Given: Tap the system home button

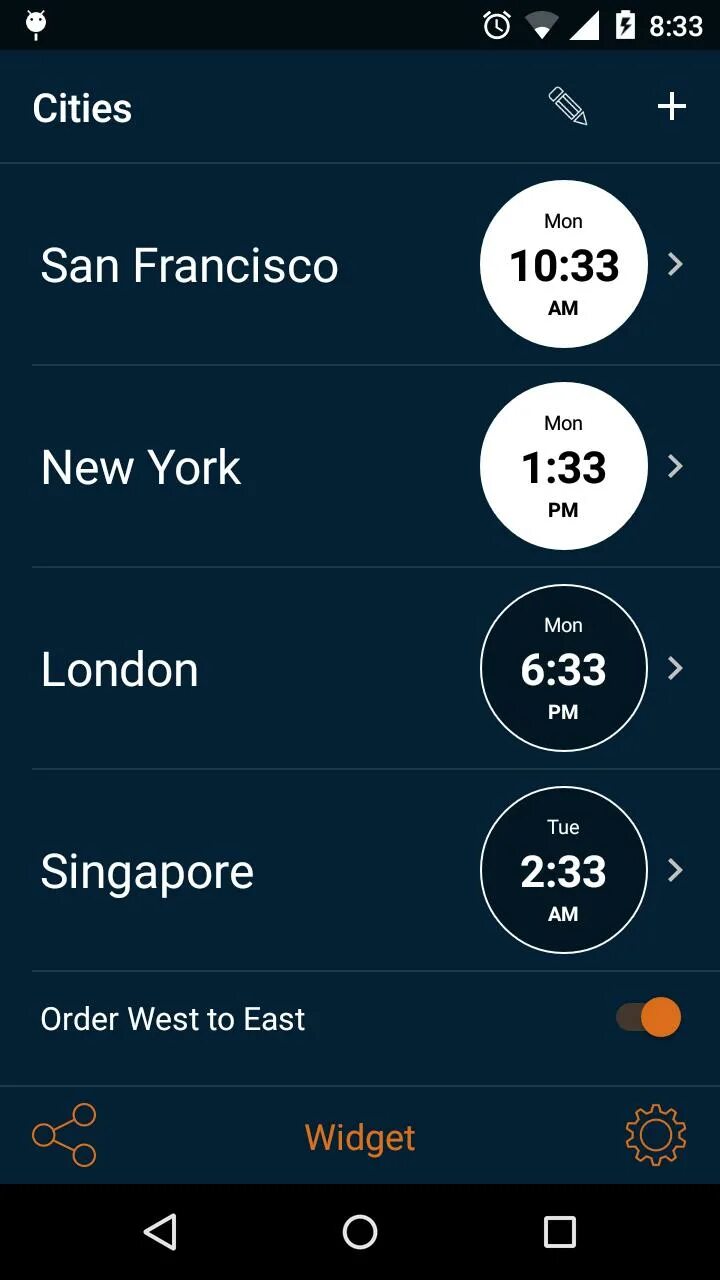Looking at the screenshot, I should (360, 1232).
